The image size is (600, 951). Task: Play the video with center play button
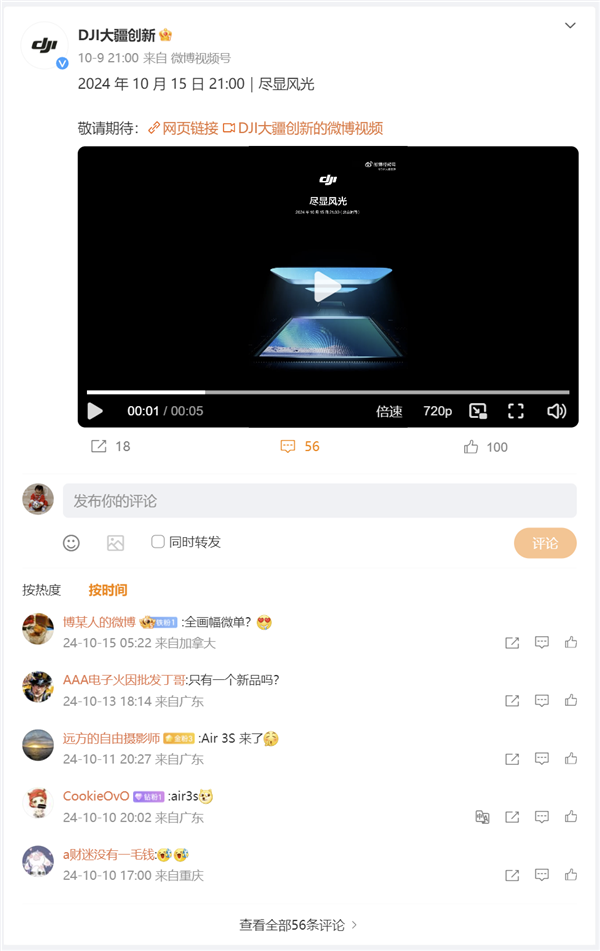pos(328,286)
